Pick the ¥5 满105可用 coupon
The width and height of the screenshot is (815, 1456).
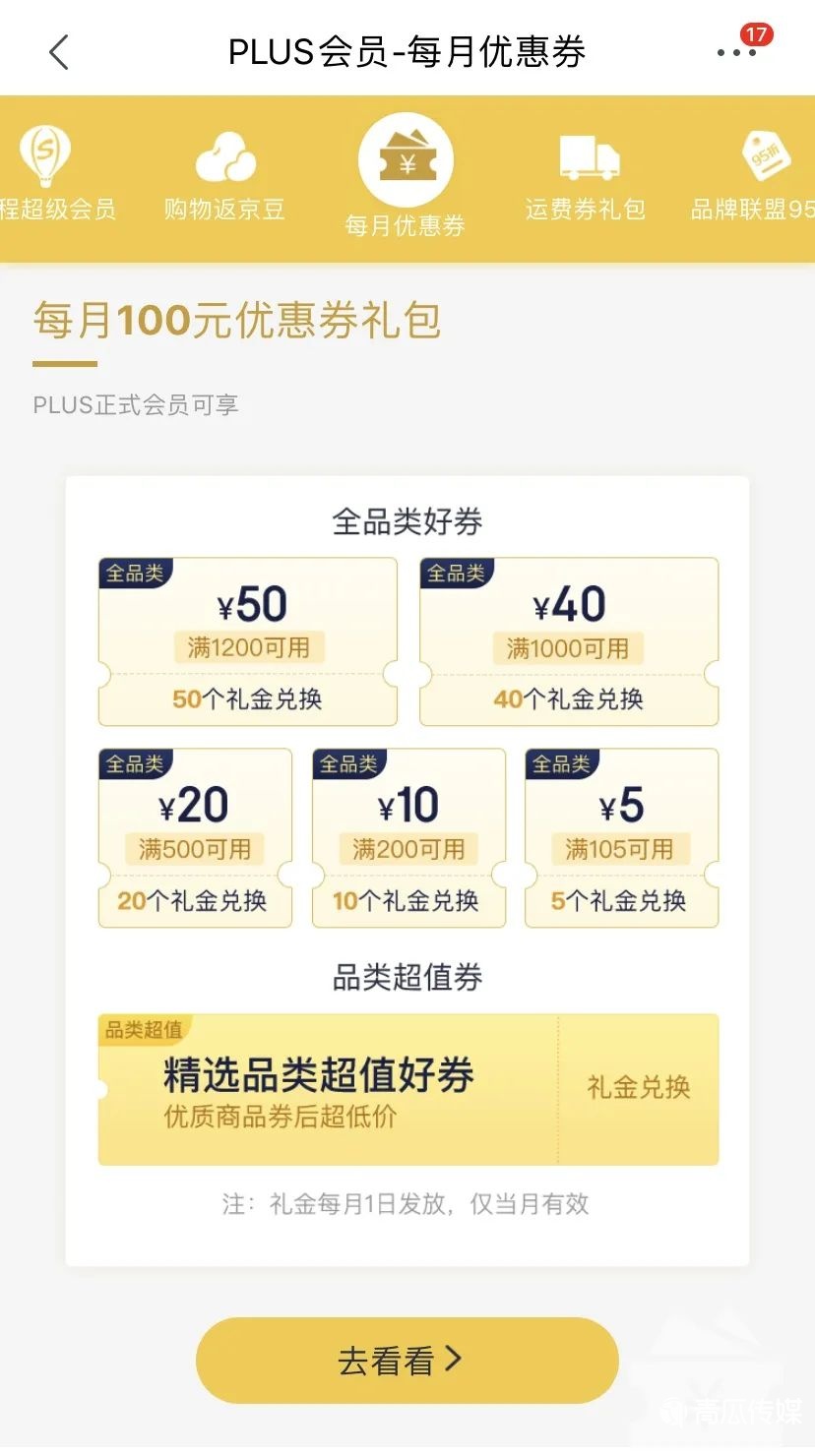(621, 836)
